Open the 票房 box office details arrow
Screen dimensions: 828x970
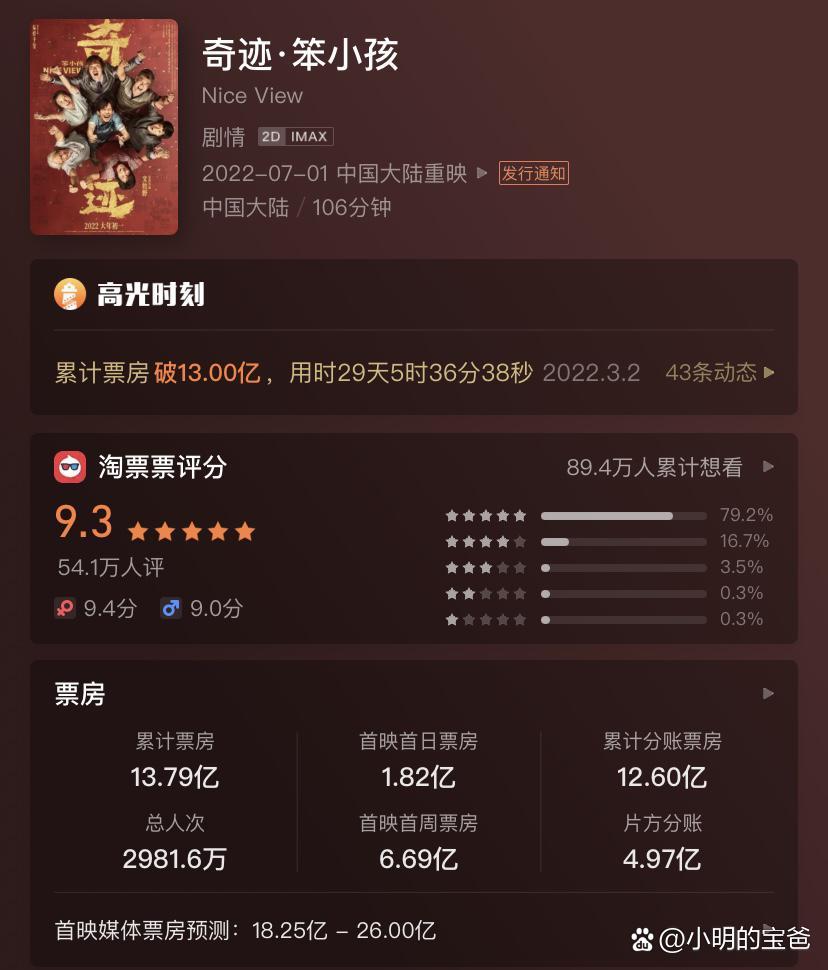767,693
